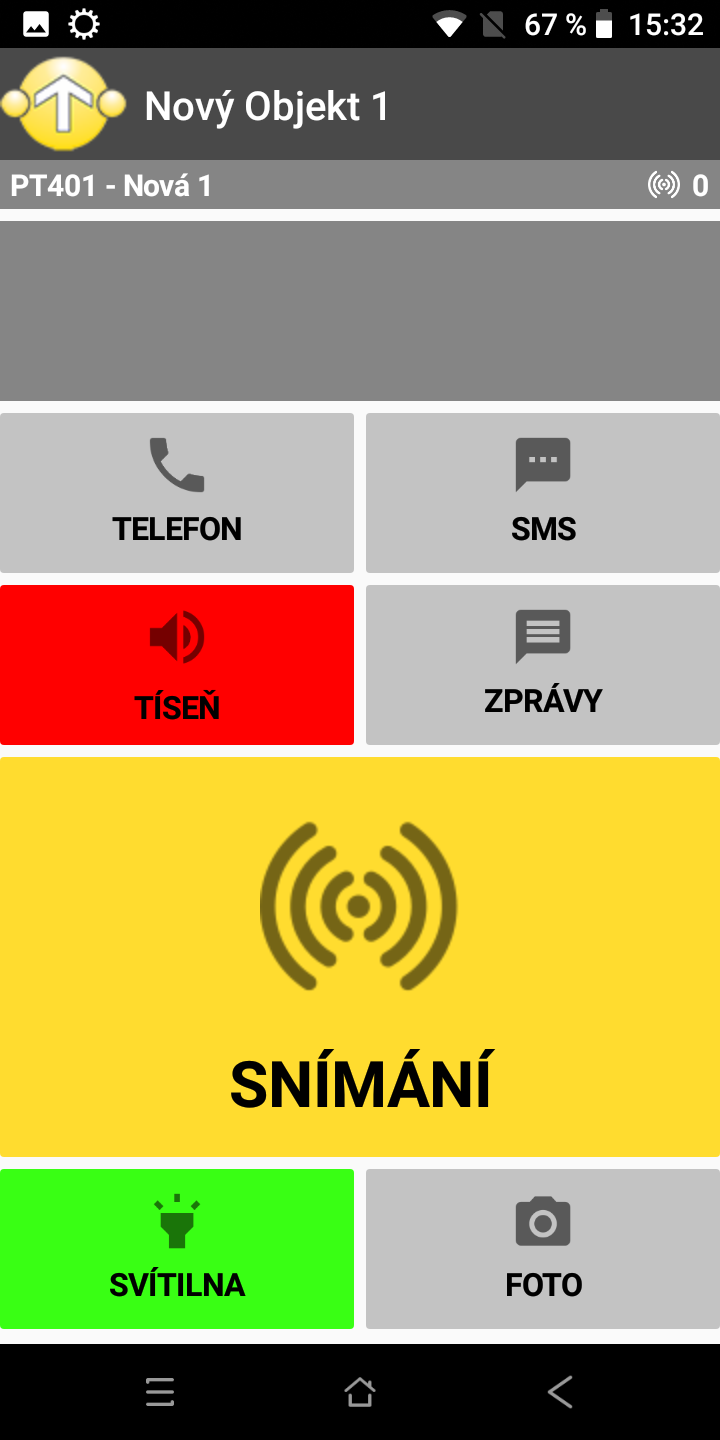Toggle the SVÍTILNA flashlight
The height and width of the screenshot is (1440, 720).
click(x=177, y=1249)
